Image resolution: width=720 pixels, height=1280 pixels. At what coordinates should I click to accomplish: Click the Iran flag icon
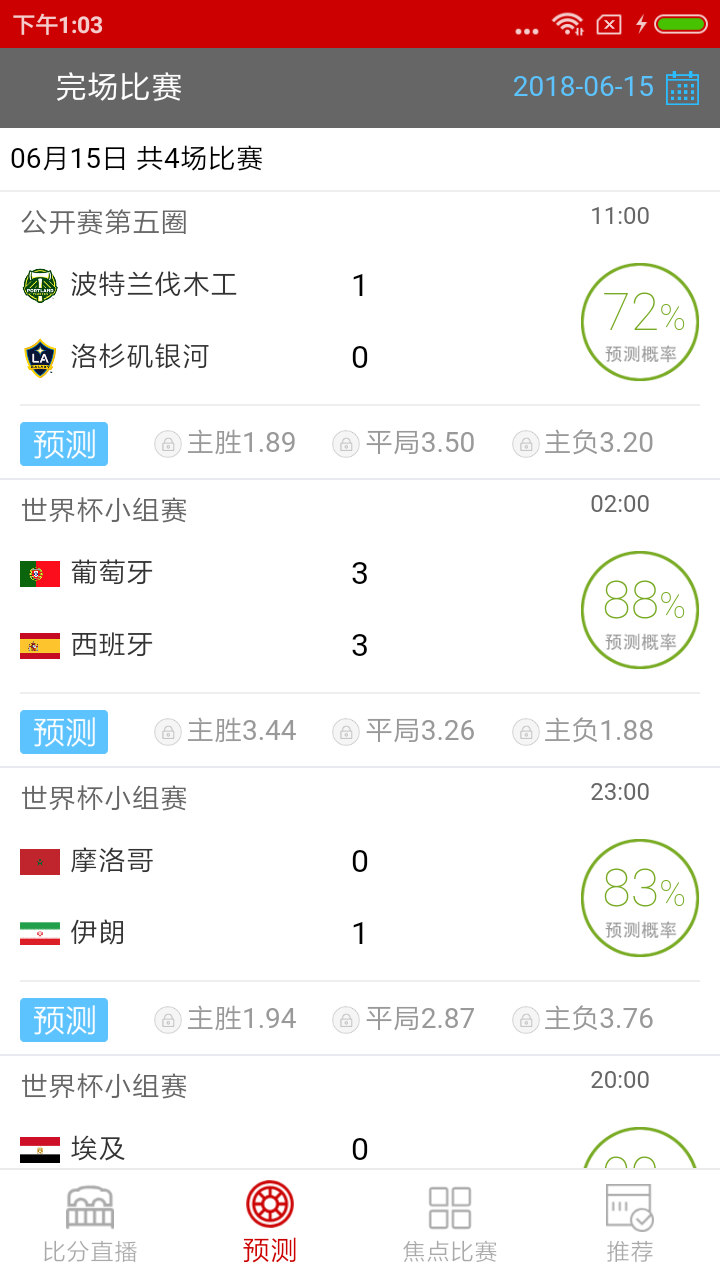click(37, 933)
